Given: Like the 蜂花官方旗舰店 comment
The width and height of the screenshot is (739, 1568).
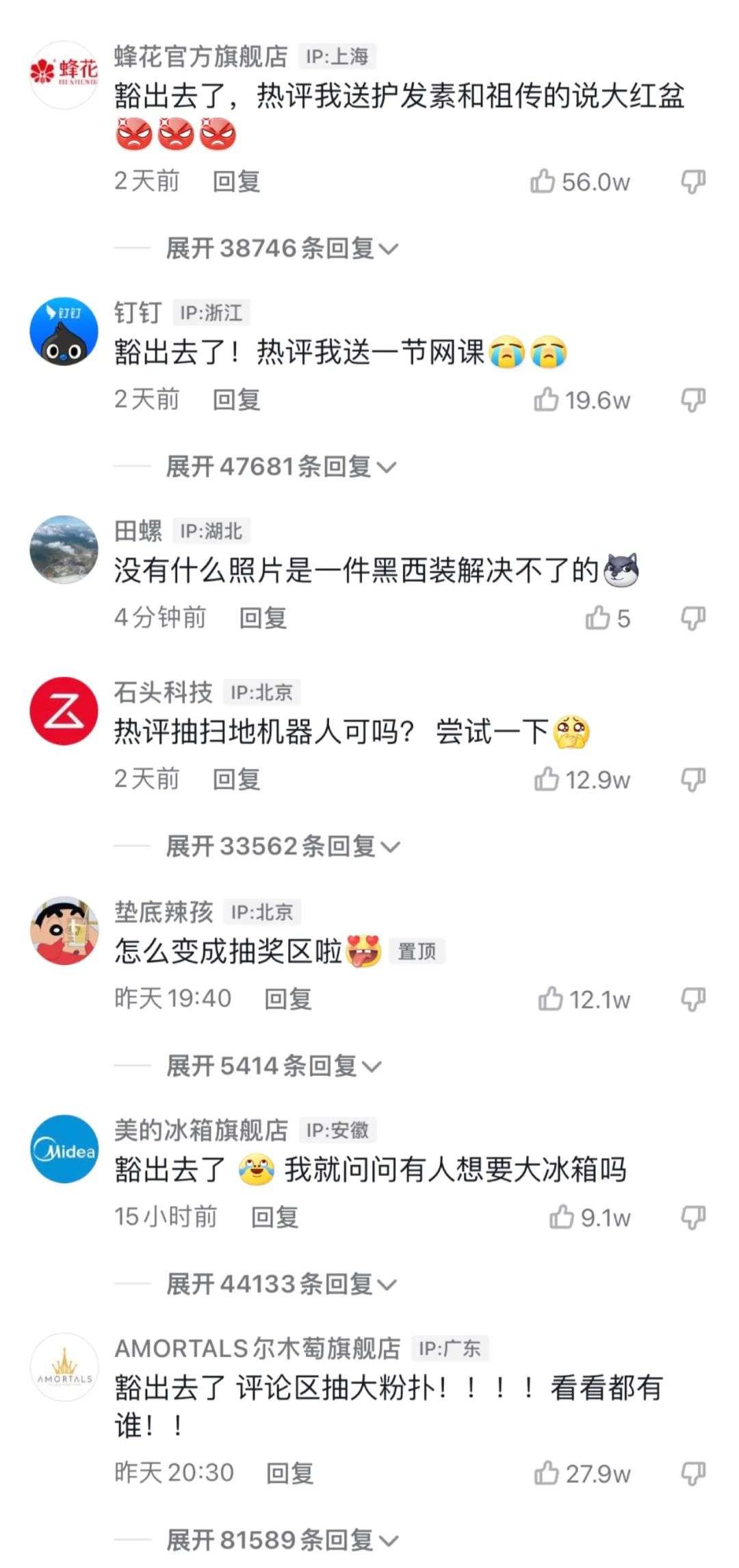Looking at the screenshot, I should tap(543, 181).
